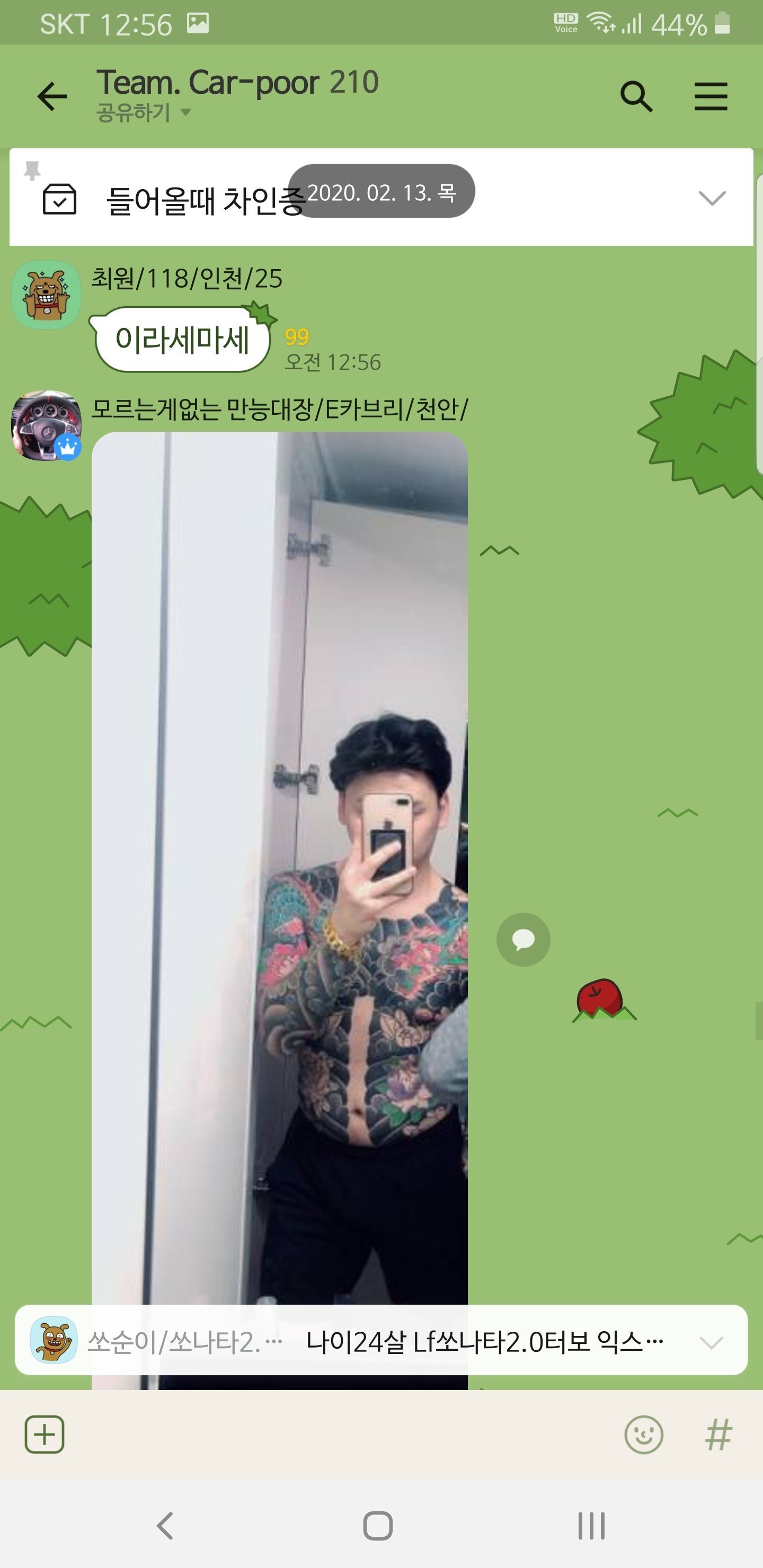Show recent apps
Screen dimensions: 763x1568
(591, 1526)
